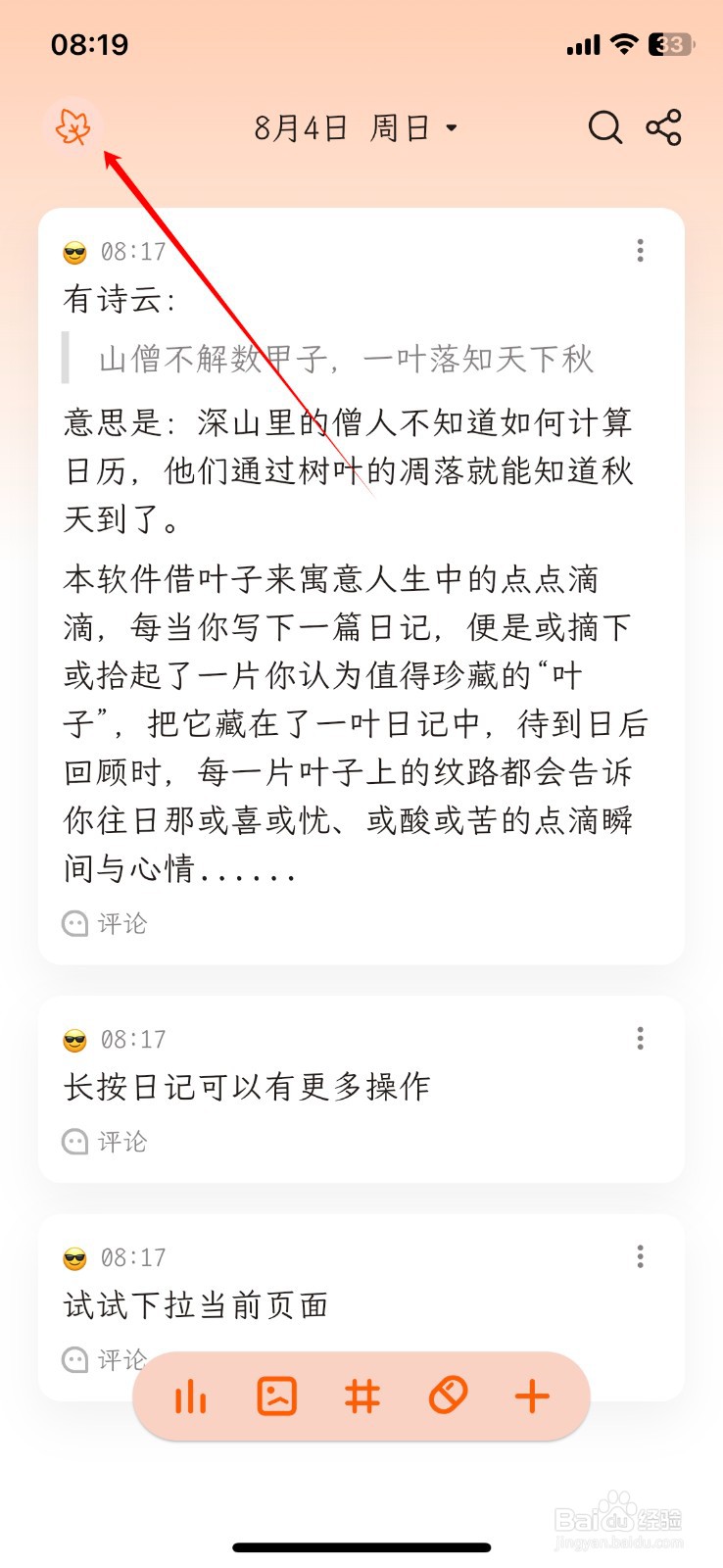
Task: Click 评论 under the first diary entry
Action: [x=122, y=922]
